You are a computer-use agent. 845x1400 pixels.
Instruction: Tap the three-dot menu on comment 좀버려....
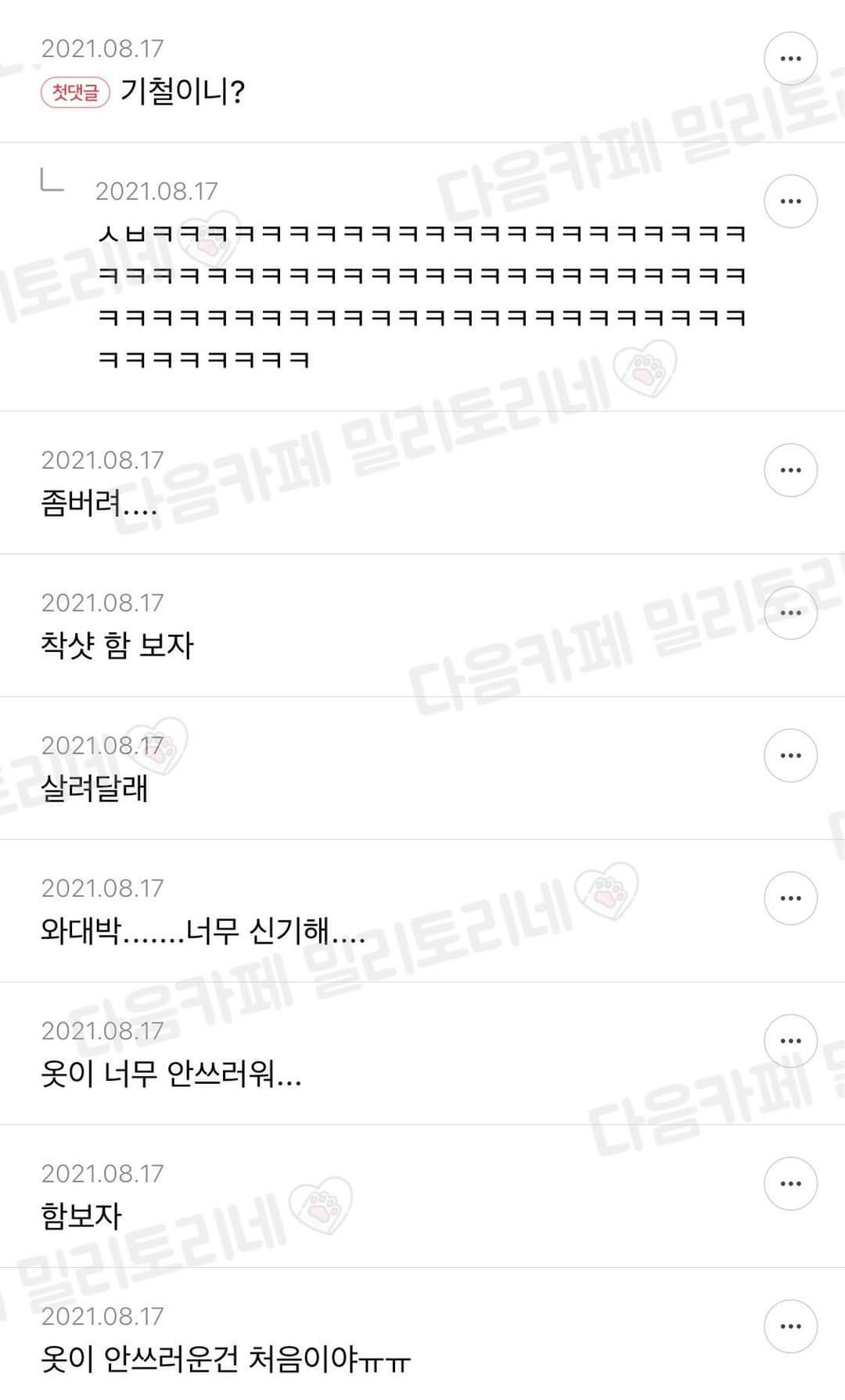click(790, 470)
